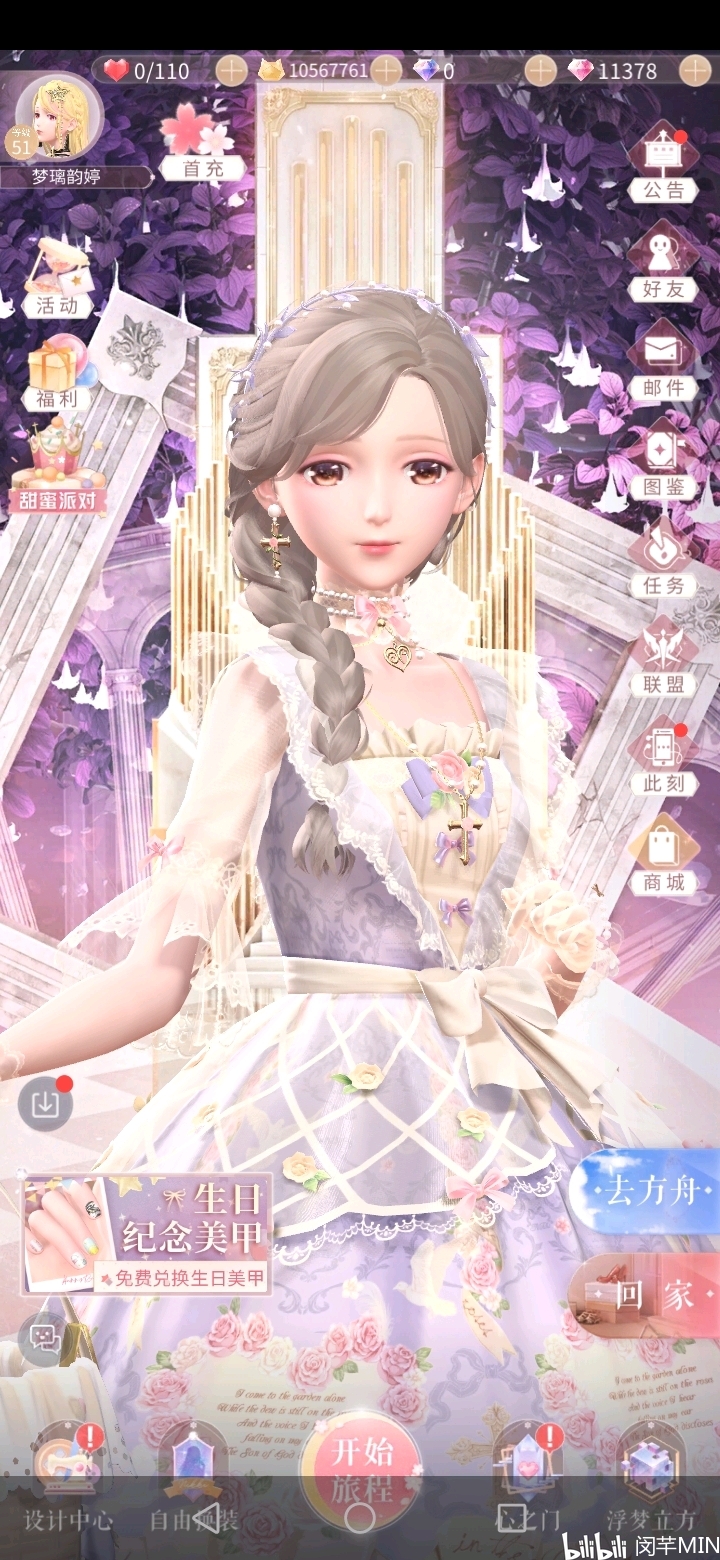View the 任务 quests
Screen dimensions: 720x1560
coord(664,559)
